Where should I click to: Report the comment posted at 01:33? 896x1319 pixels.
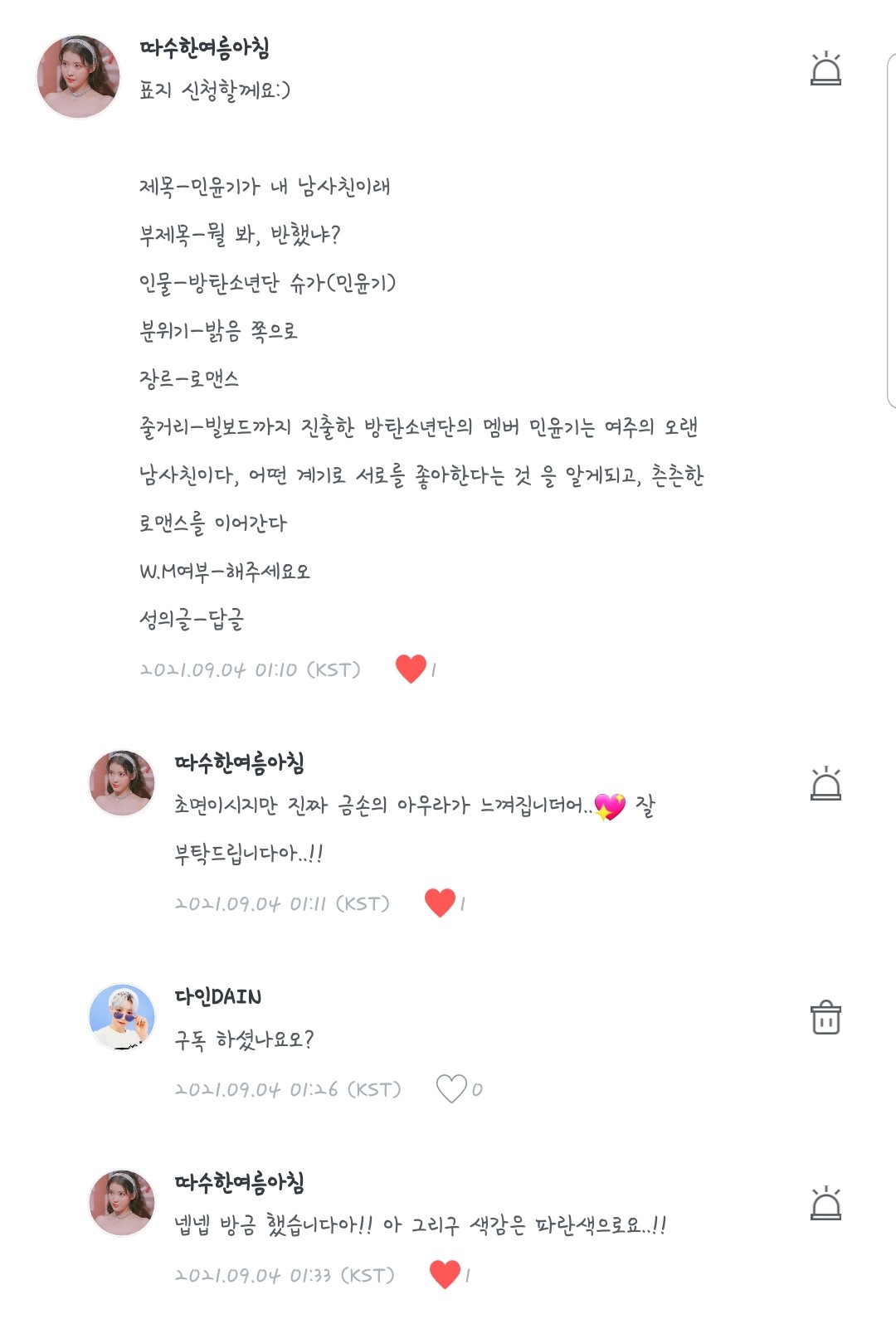point(825,1203)
